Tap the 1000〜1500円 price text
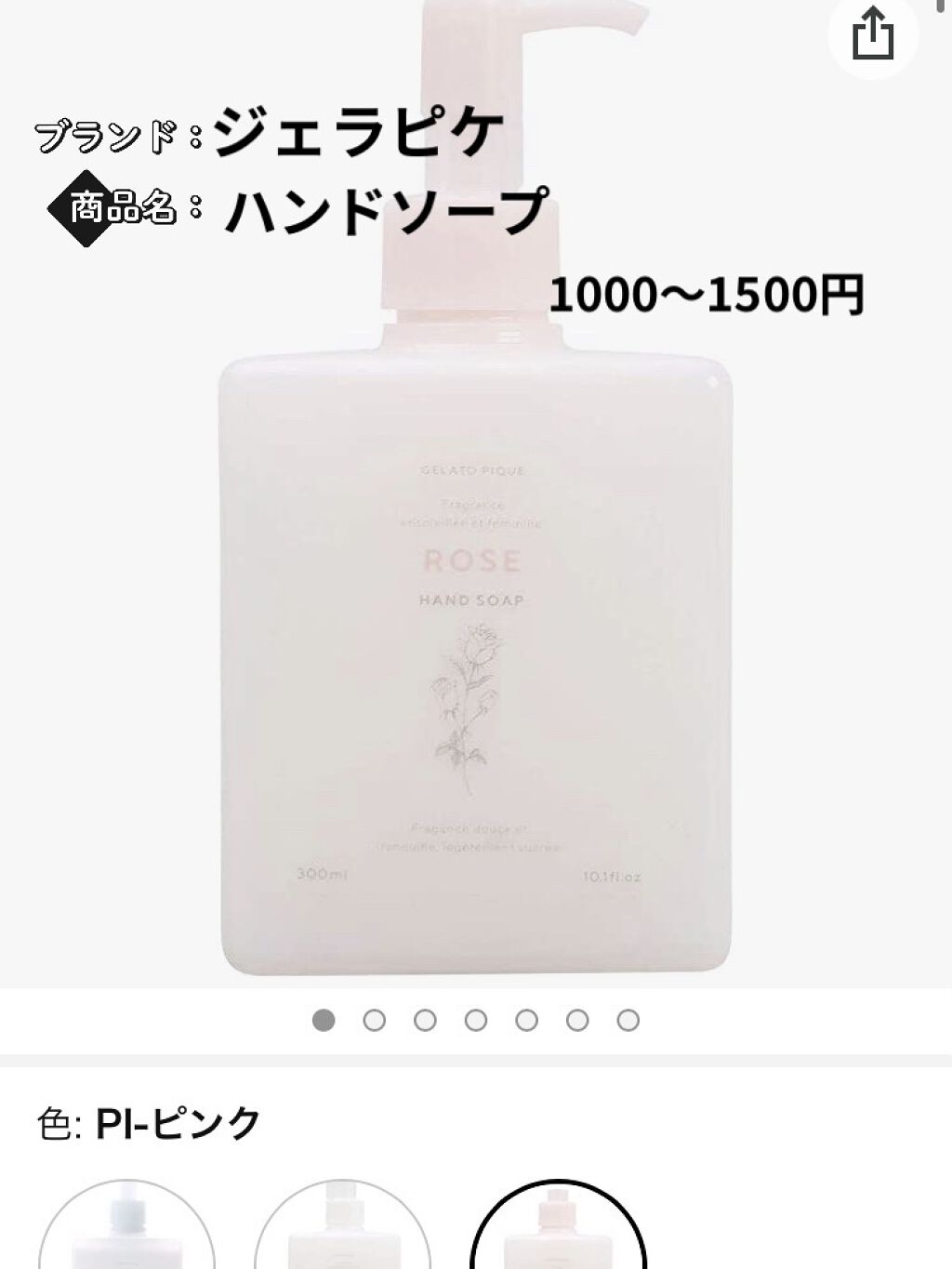 708,295
